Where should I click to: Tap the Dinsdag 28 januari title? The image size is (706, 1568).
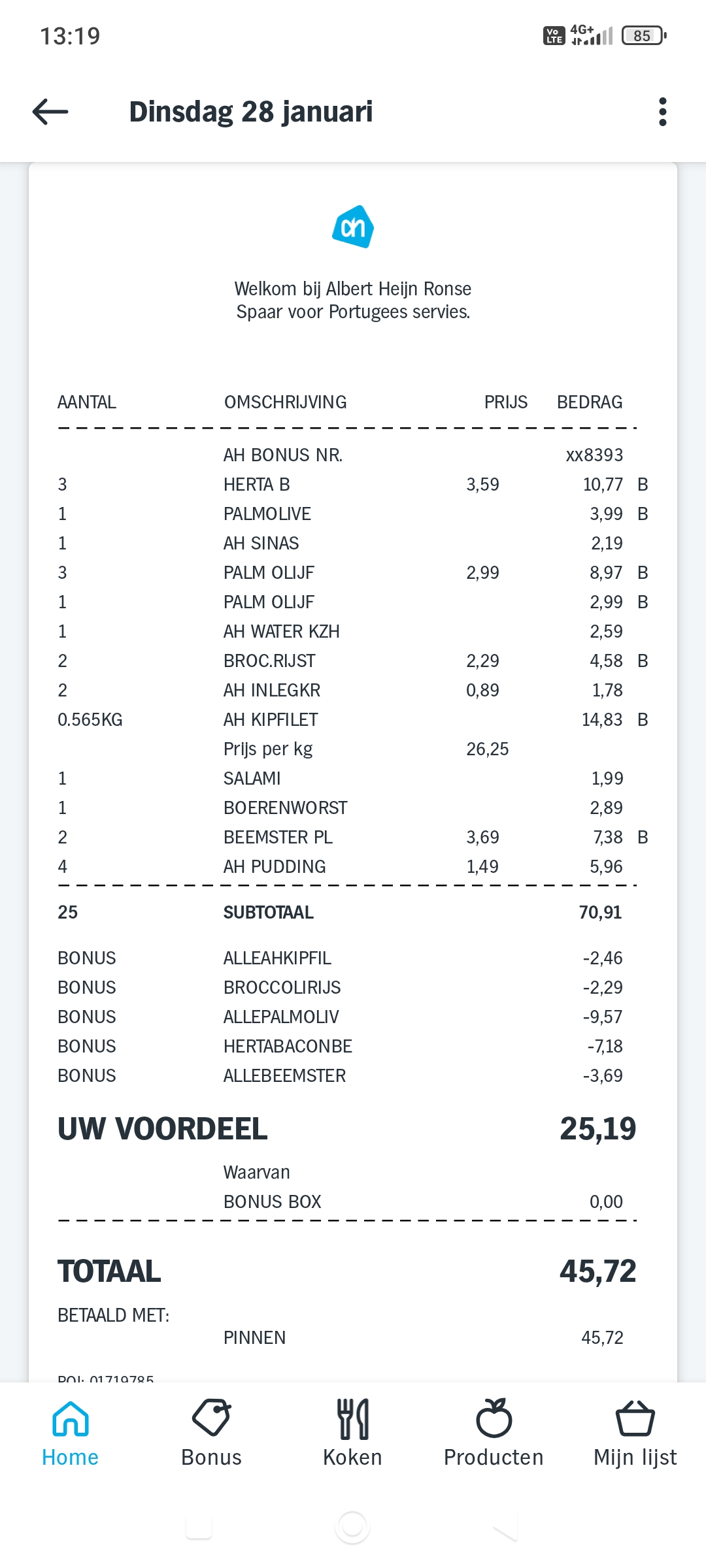tap(251, 111)
